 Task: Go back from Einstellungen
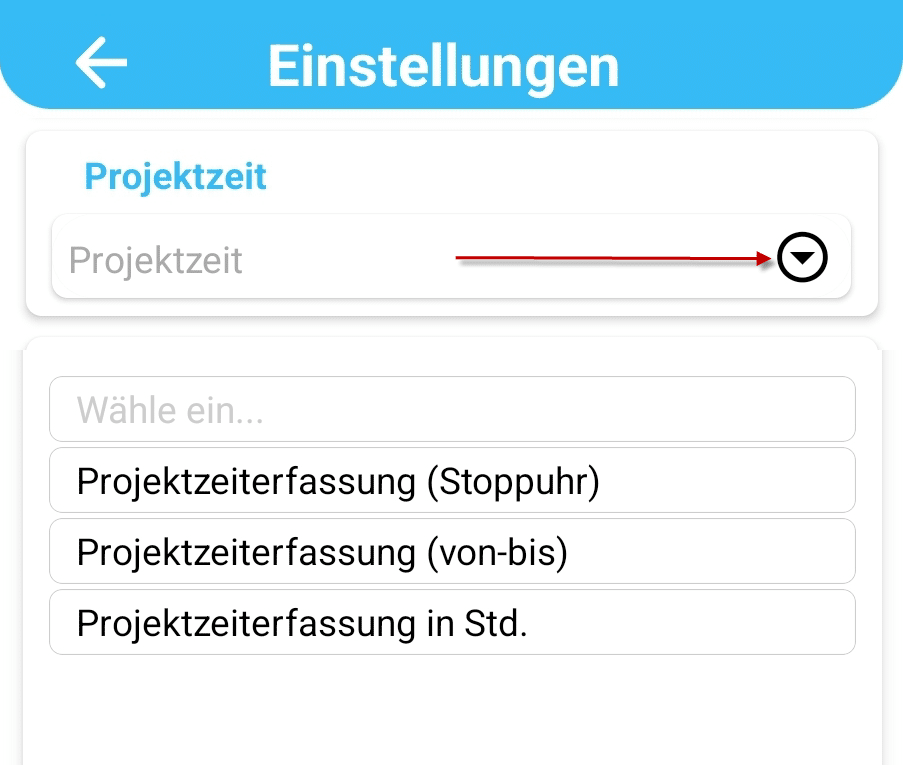coord(101,62)
